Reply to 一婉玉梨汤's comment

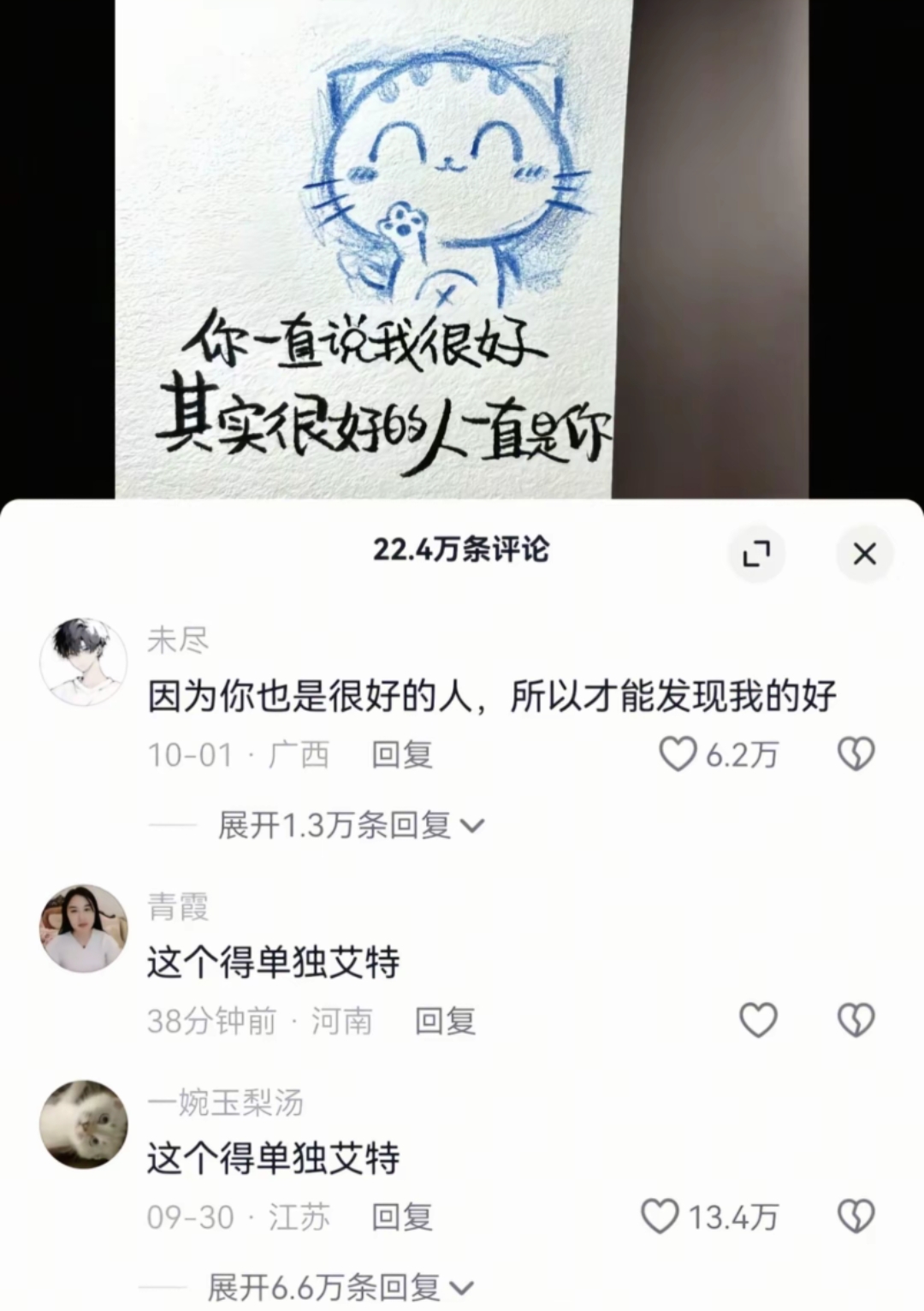click(402, 1217)
